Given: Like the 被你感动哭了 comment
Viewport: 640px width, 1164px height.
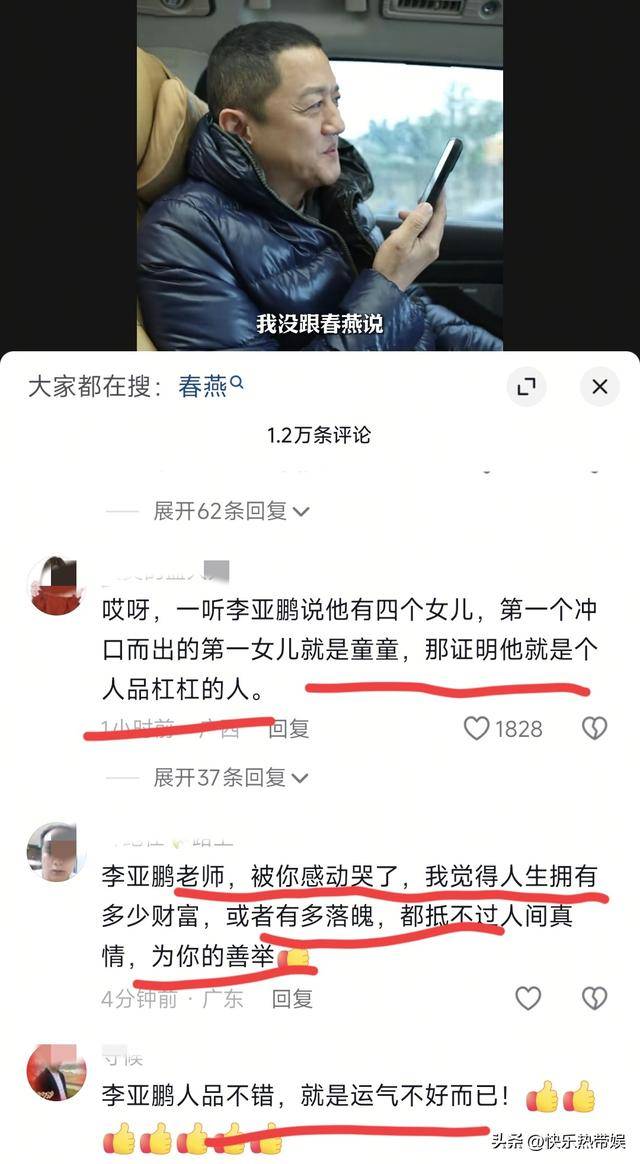Looking at the screenshot, I should 527,997.
